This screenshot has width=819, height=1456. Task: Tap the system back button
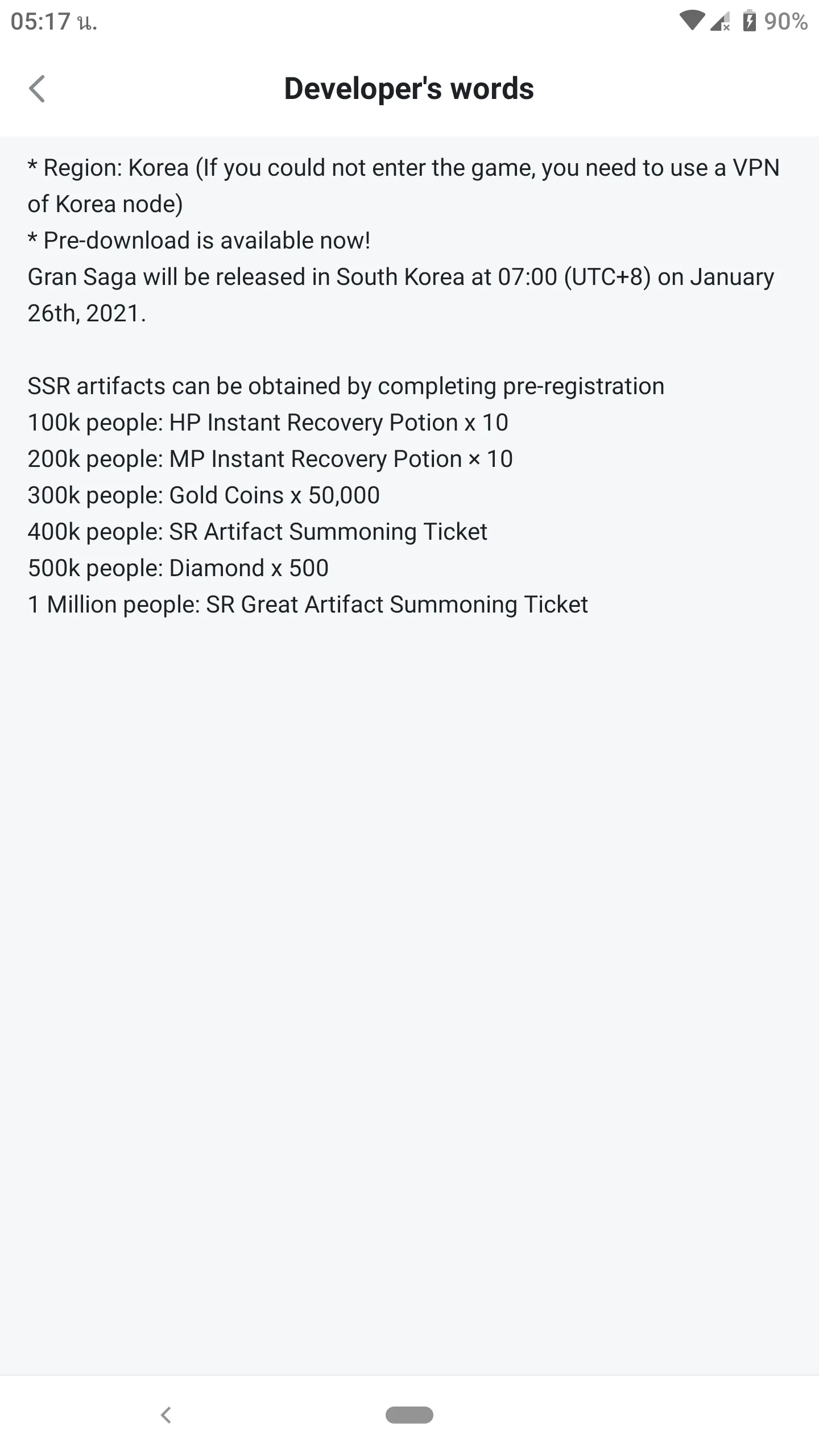click(x=166, y=1414)
